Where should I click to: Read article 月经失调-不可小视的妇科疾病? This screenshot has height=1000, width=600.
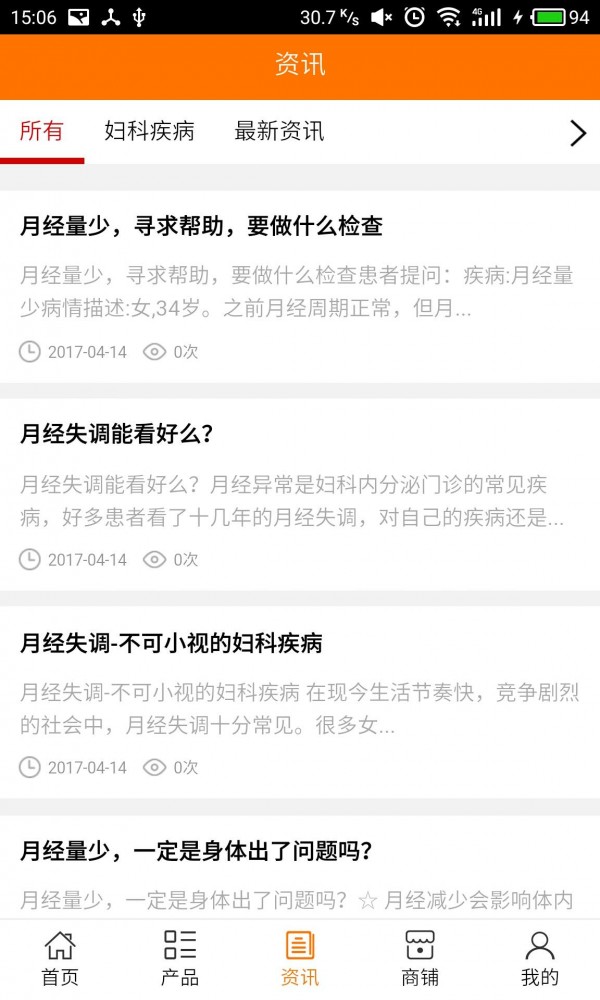(171, 643)
